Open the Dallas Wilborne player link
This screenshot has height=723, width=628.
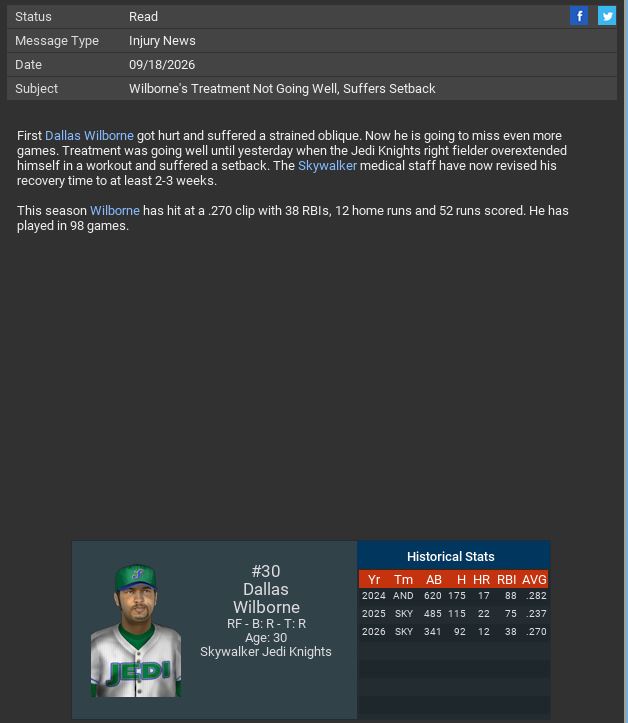point(89,136)
